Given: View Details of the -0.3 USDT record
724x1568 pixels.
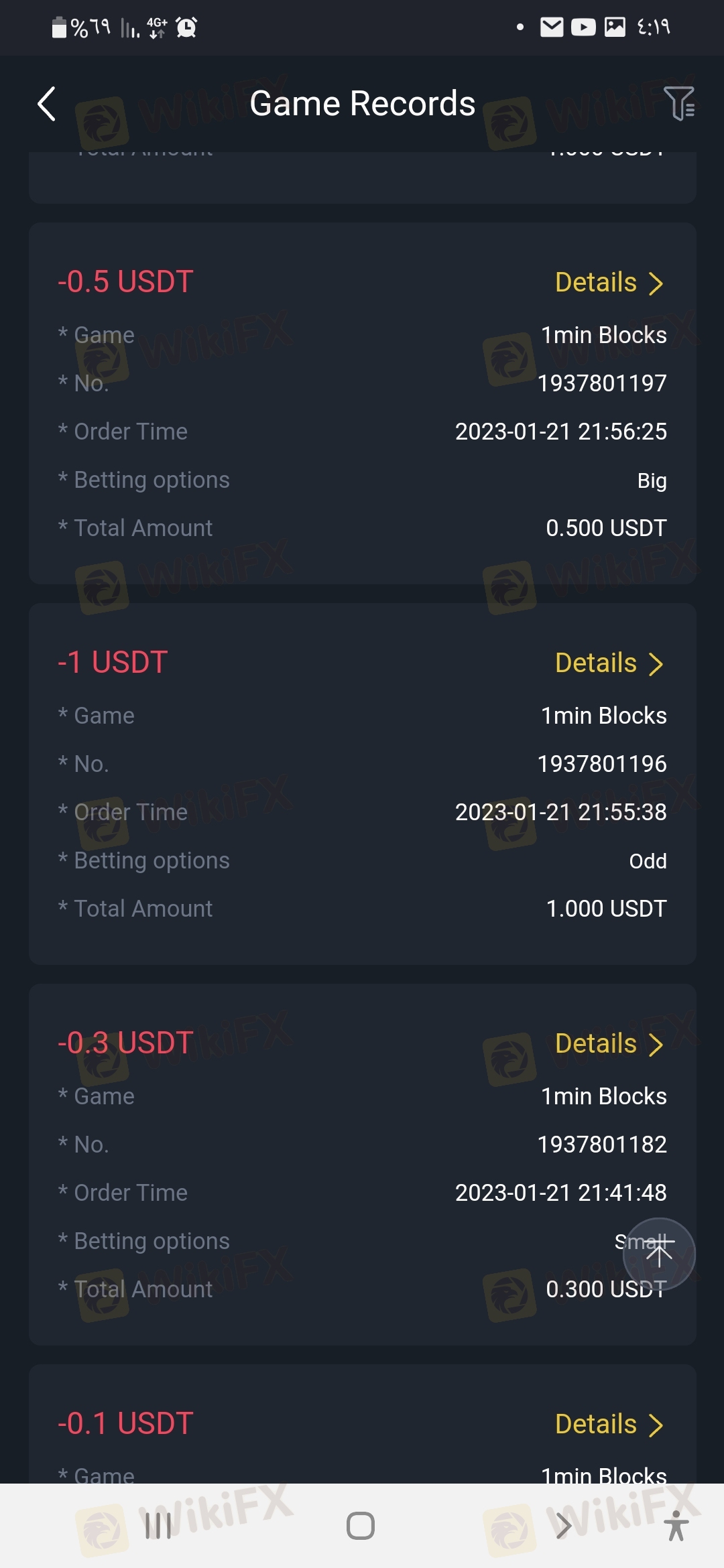Looking at the screenshot, I should pos(609,1044).
